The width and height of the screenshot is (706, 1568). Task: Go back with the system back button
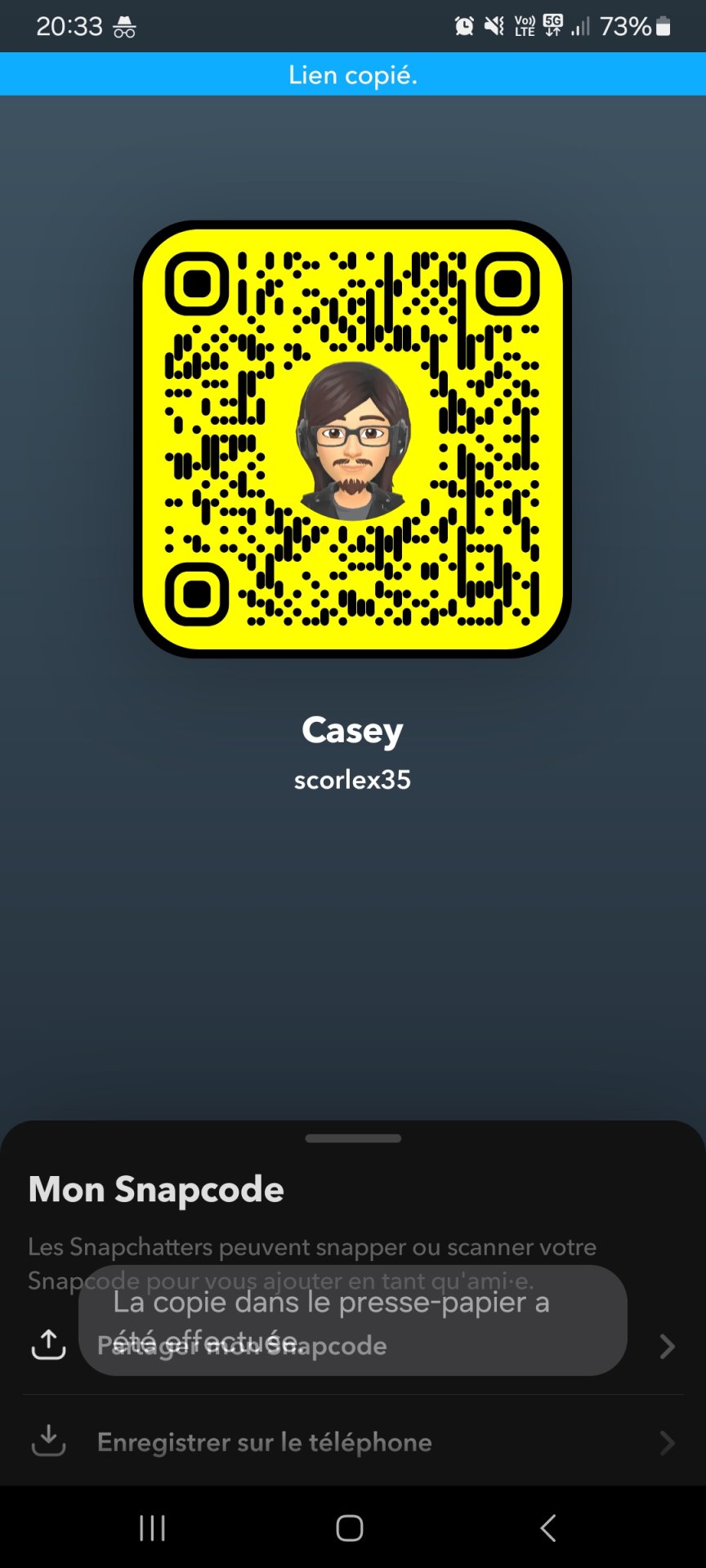tap(548, 1528)
